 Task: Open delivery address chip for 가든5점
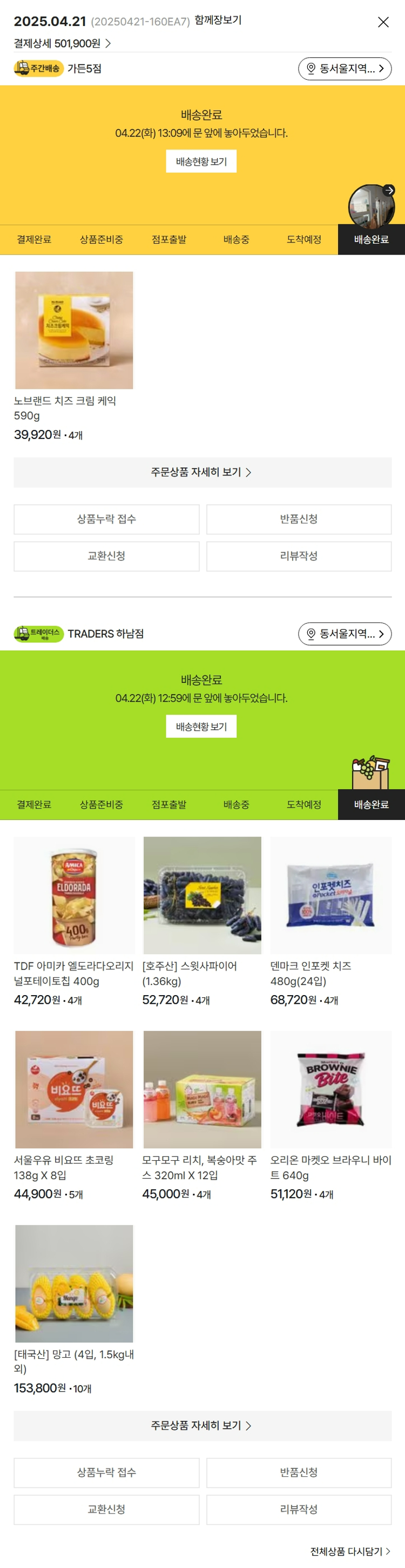point(344,69)
